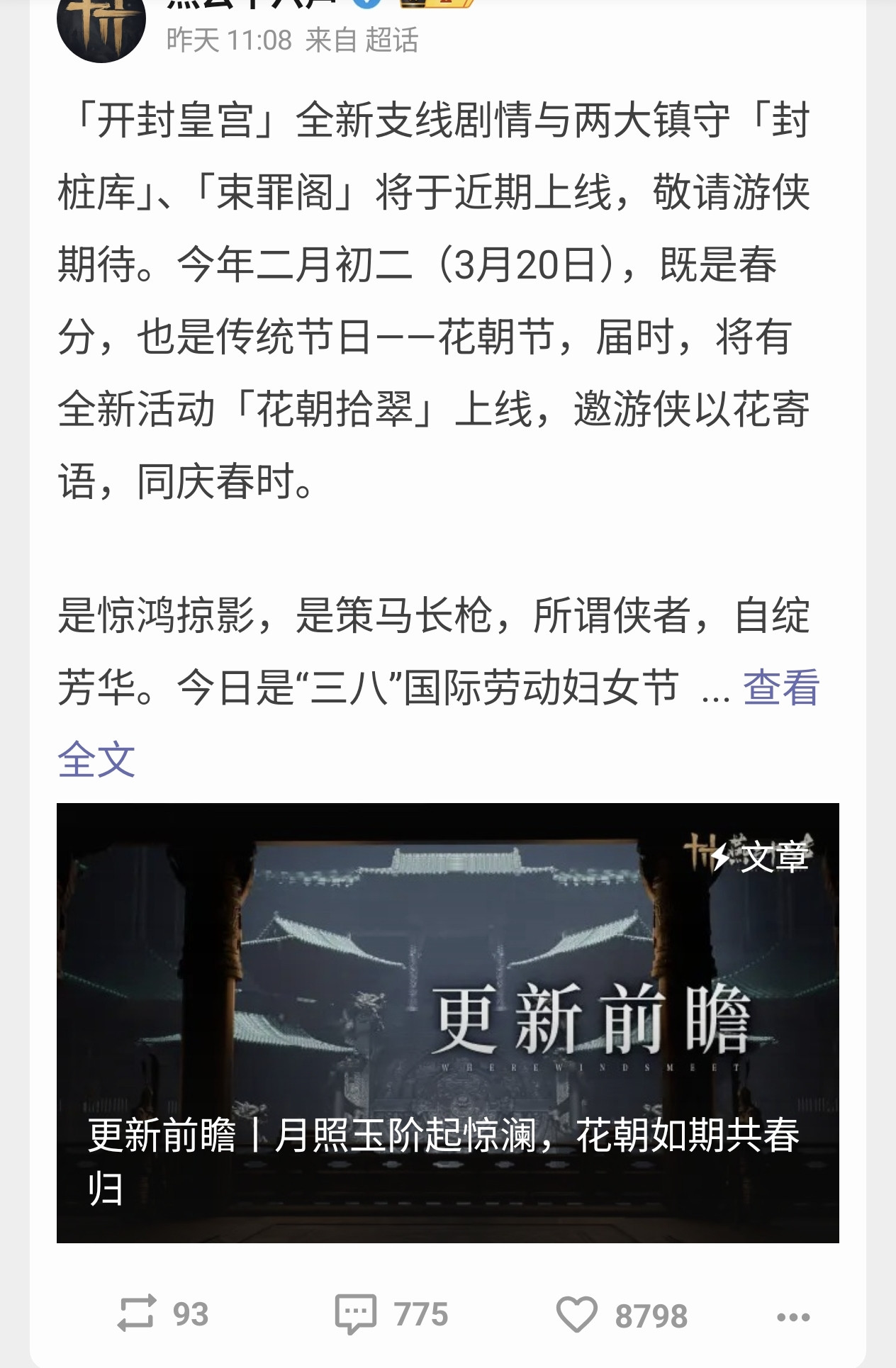Screen dimensions: 896x1368
Task: Open the 超话 source link
Action: tap(391, 40)
